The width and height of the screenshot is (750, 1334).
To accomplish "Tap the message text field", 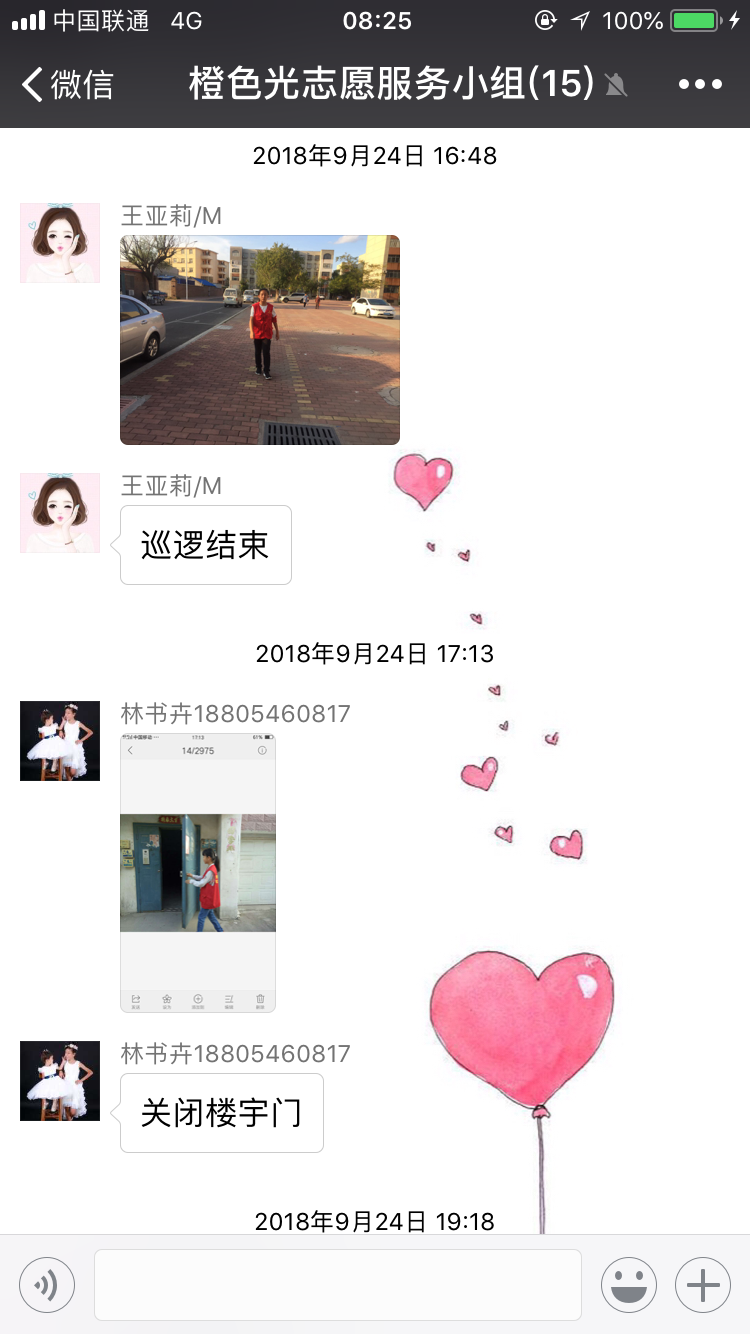I will (338, 1284).
